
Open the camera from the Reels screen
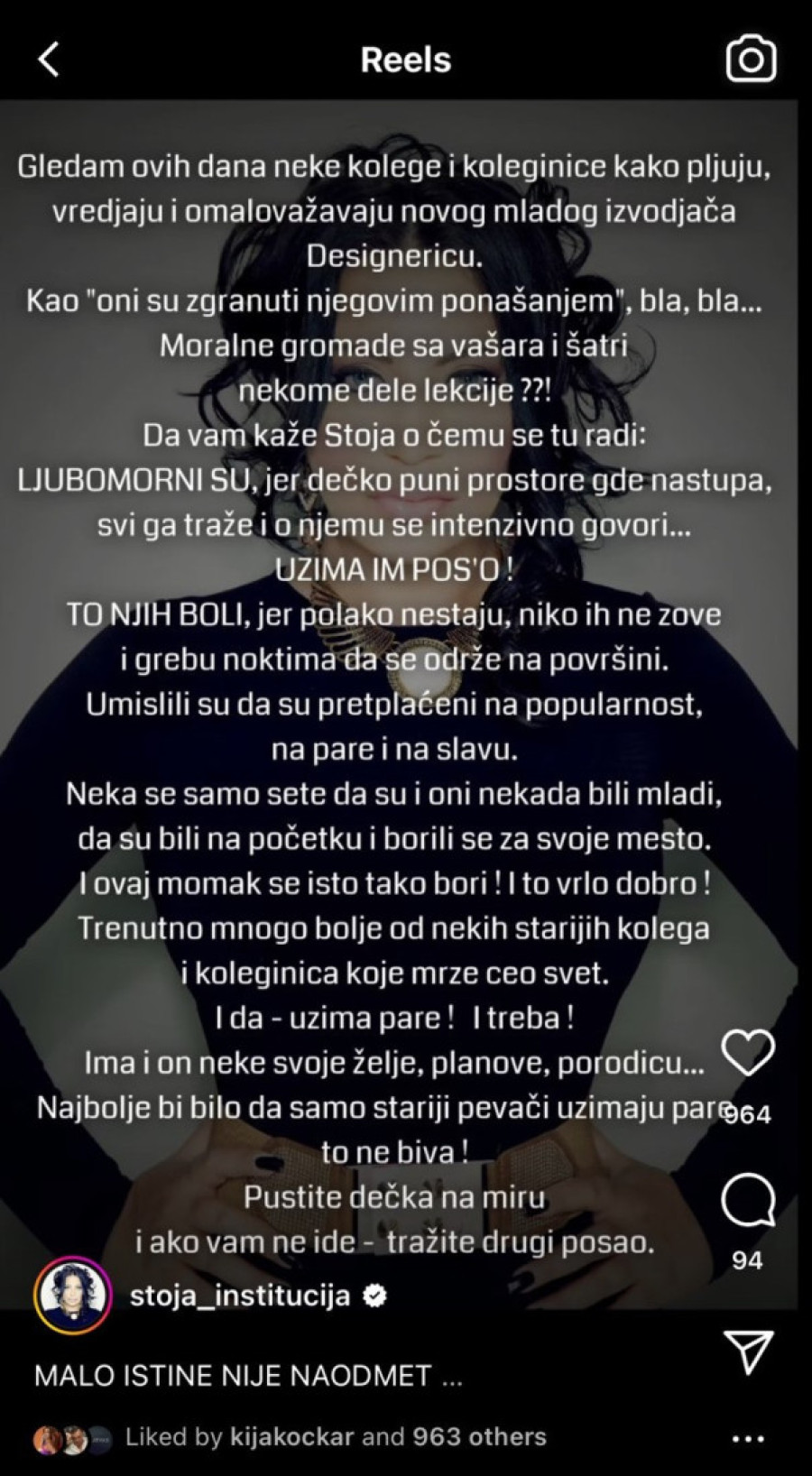click(x=753, y=60)
